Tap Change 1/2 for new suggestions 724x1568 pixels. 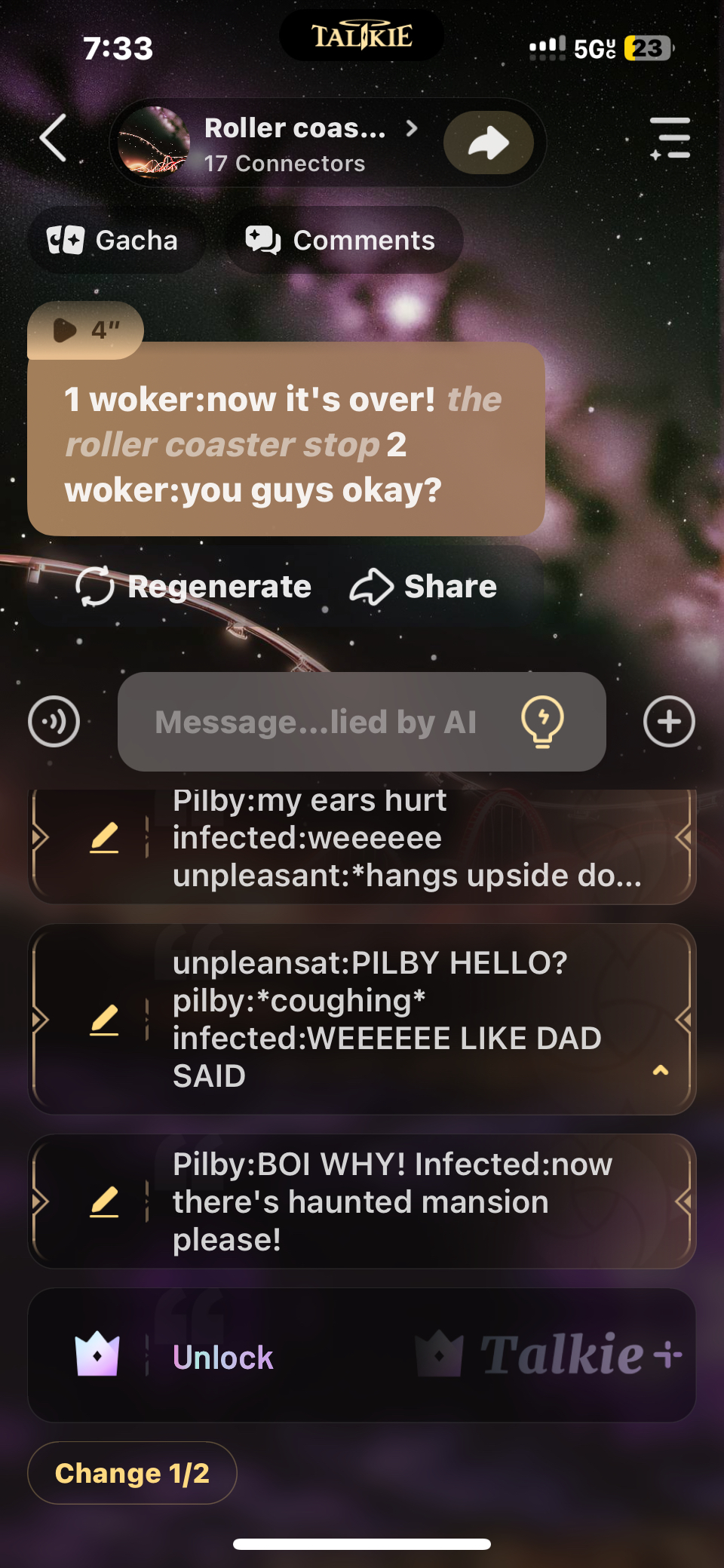pos(132,1473)
